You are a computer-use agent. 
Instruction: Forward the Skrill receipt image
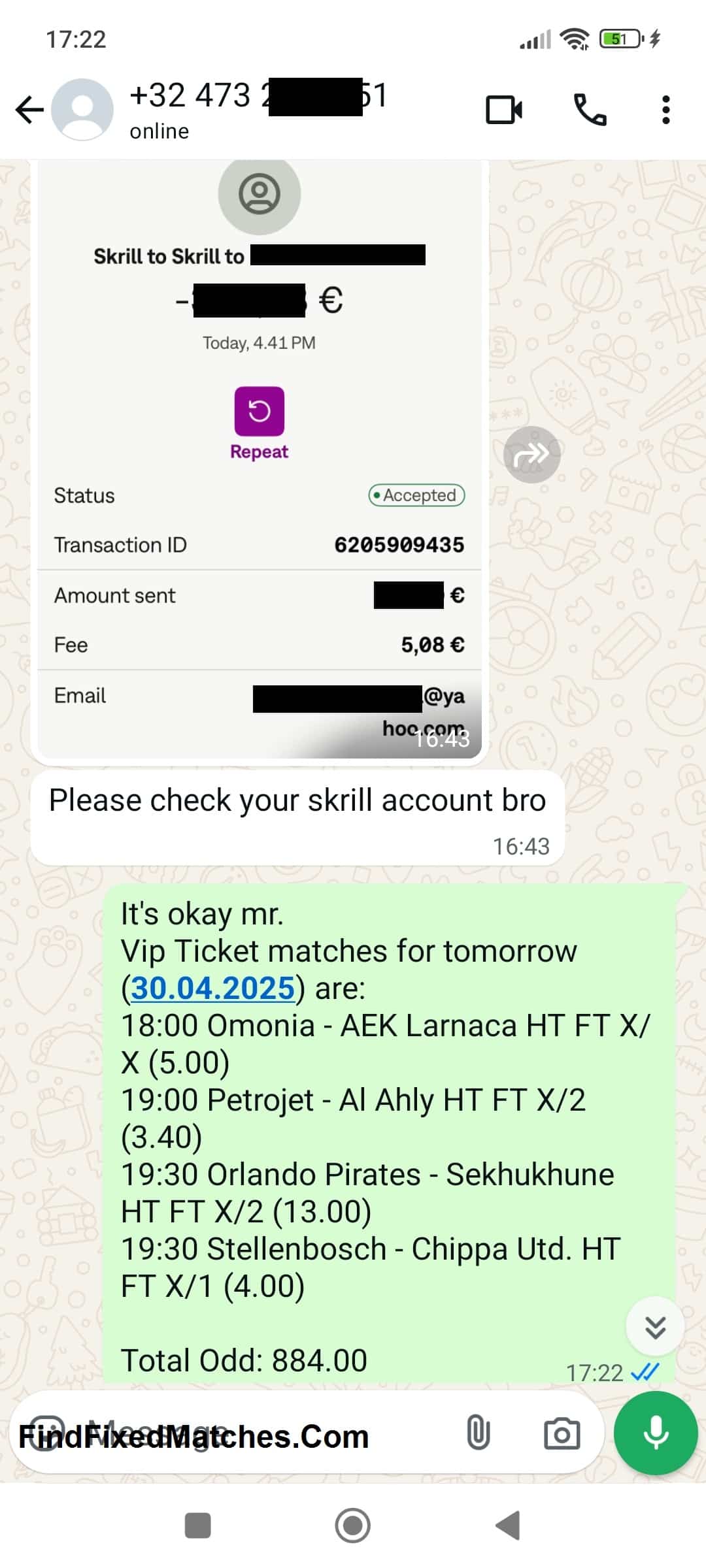[531, 454]
